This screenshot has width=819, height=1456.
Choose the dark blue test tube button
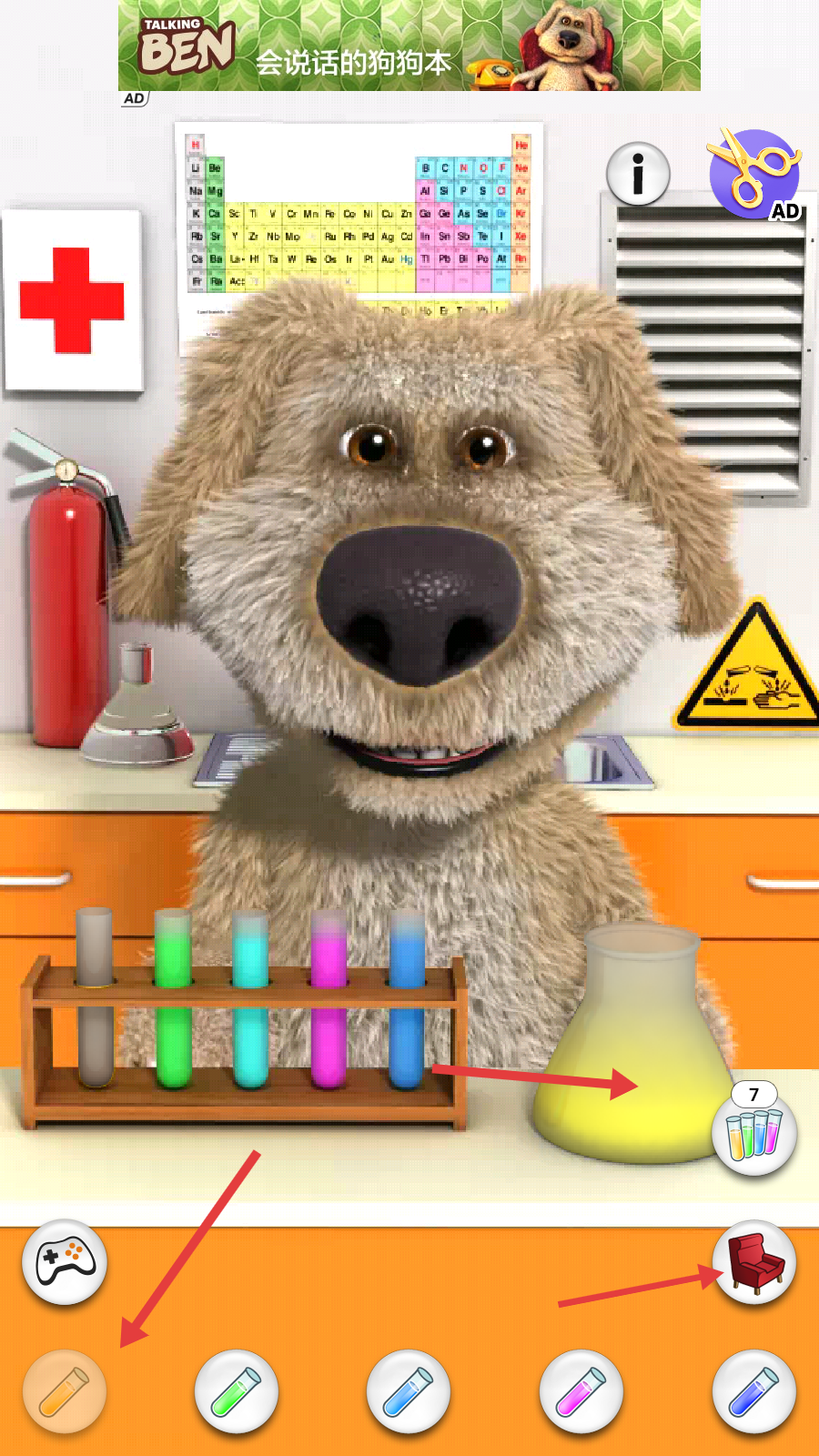(x=754, y=1391)
